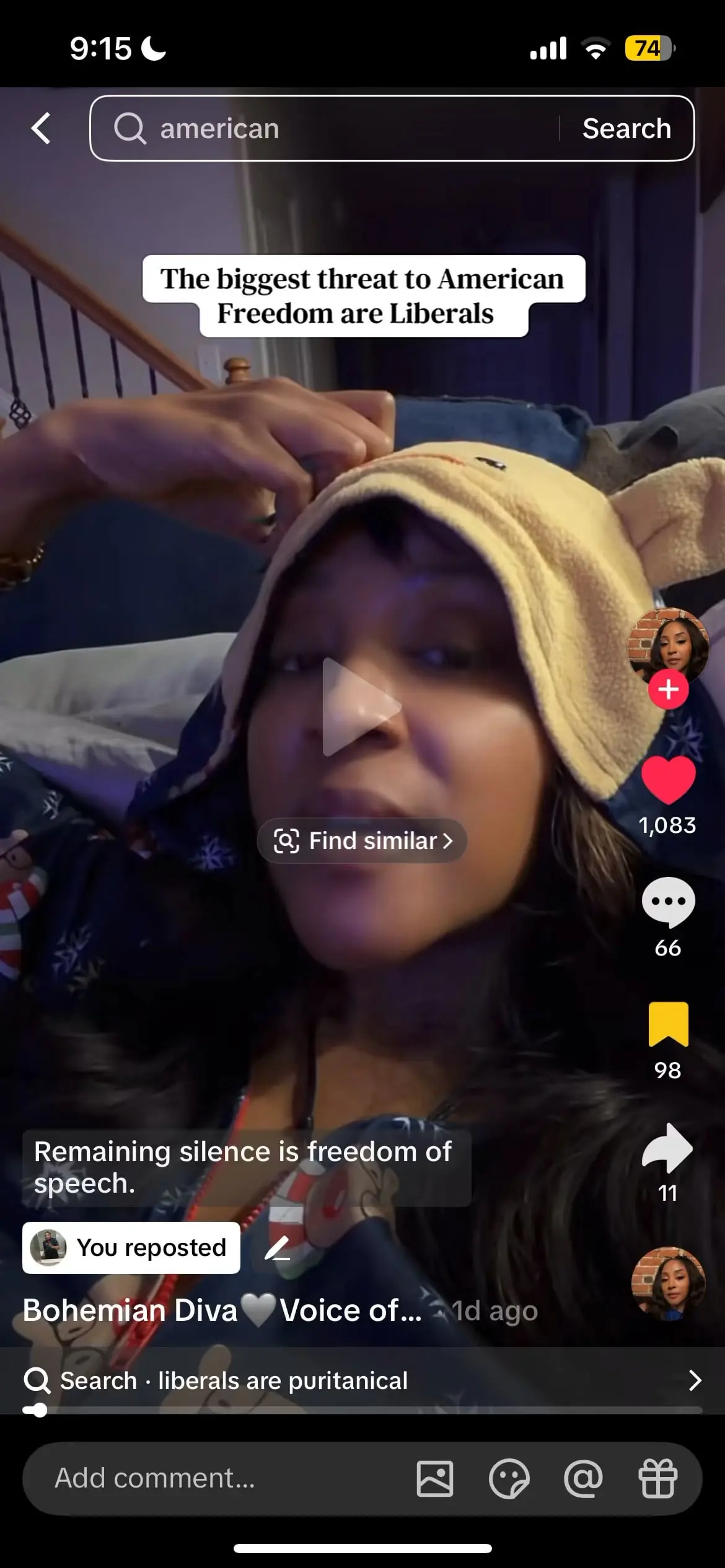Open Find similar

(x=362, y=841)
